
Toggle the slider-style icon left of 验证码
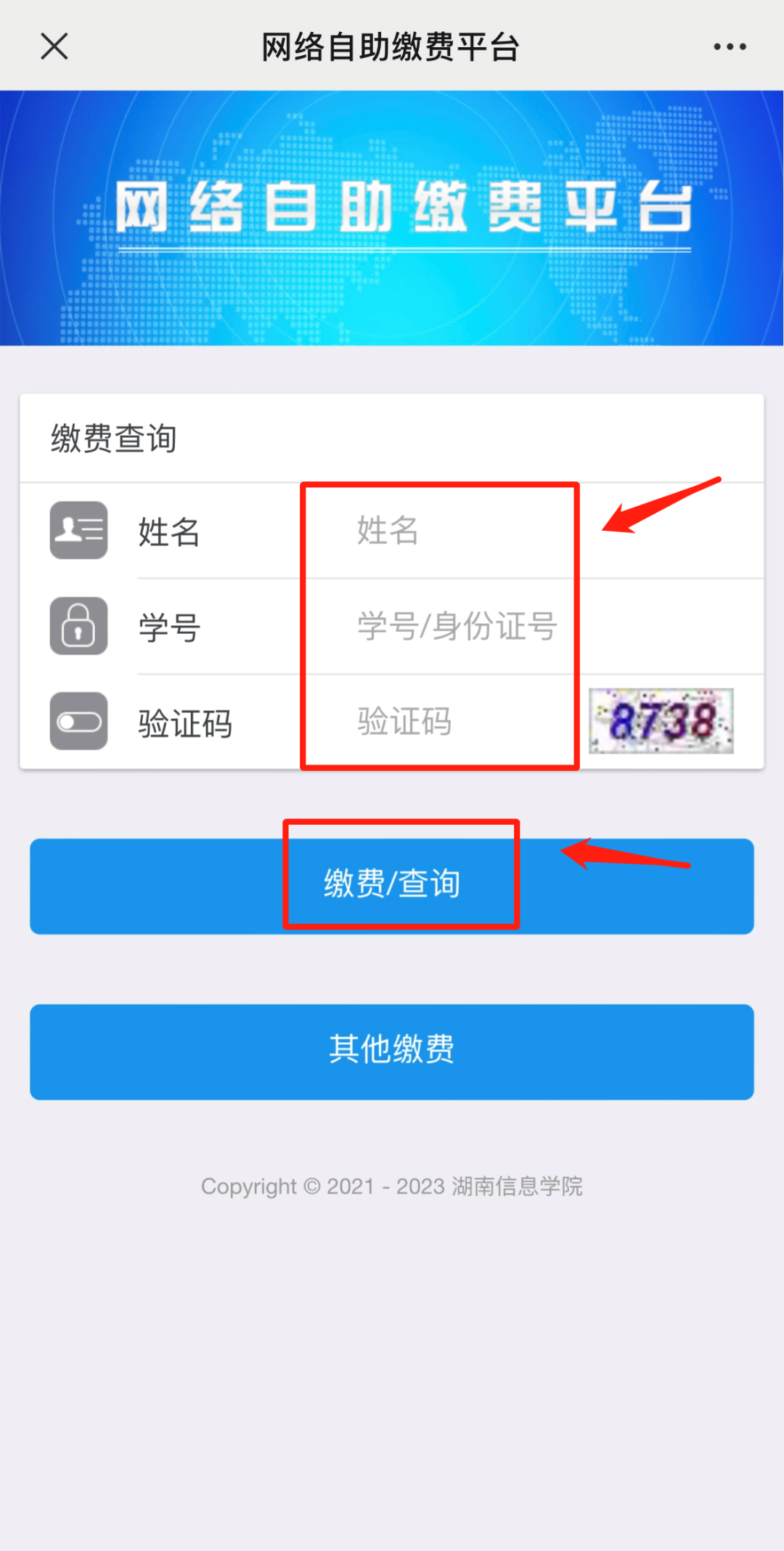point(78,720)
